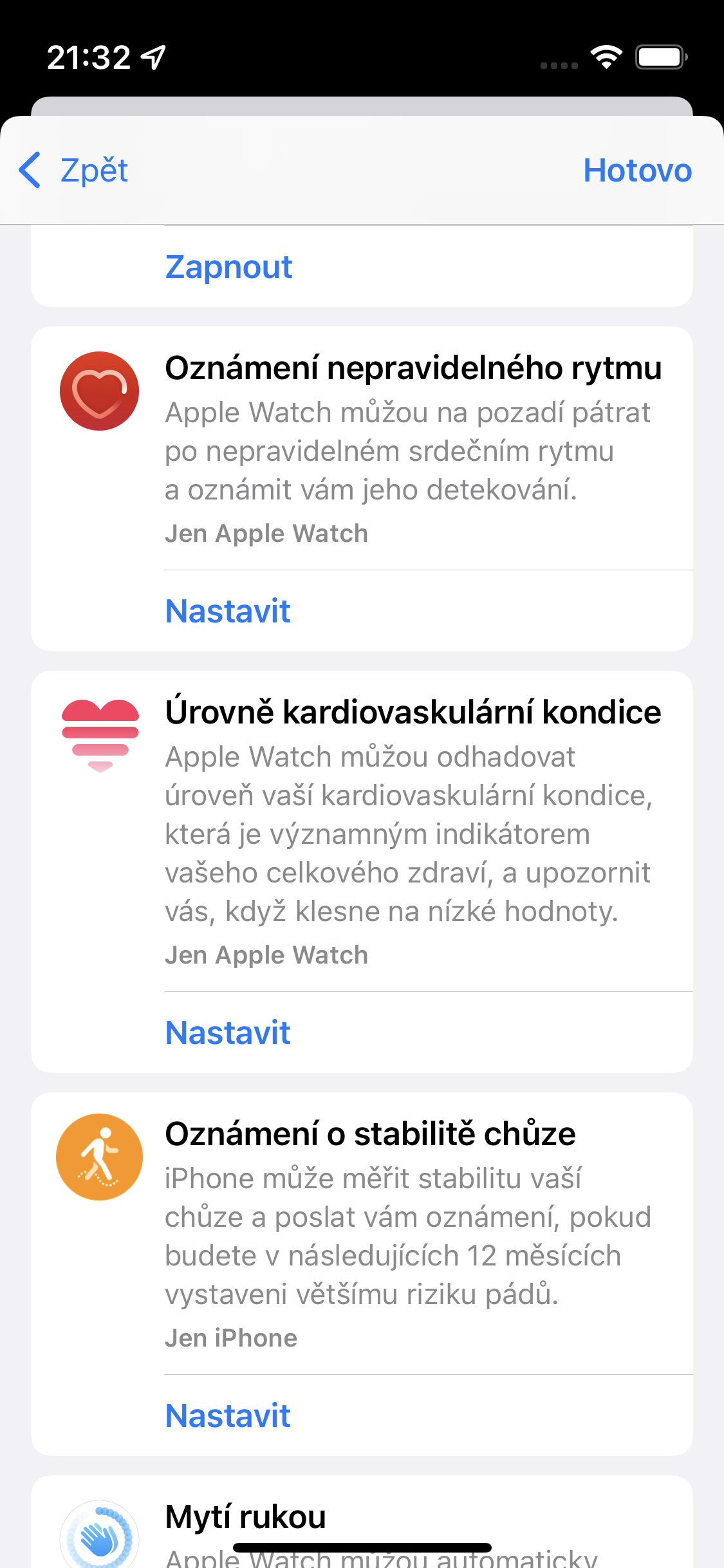
Task: Configure walking steadiness via its Nastavit link
Action: [x=227, y=1415]
